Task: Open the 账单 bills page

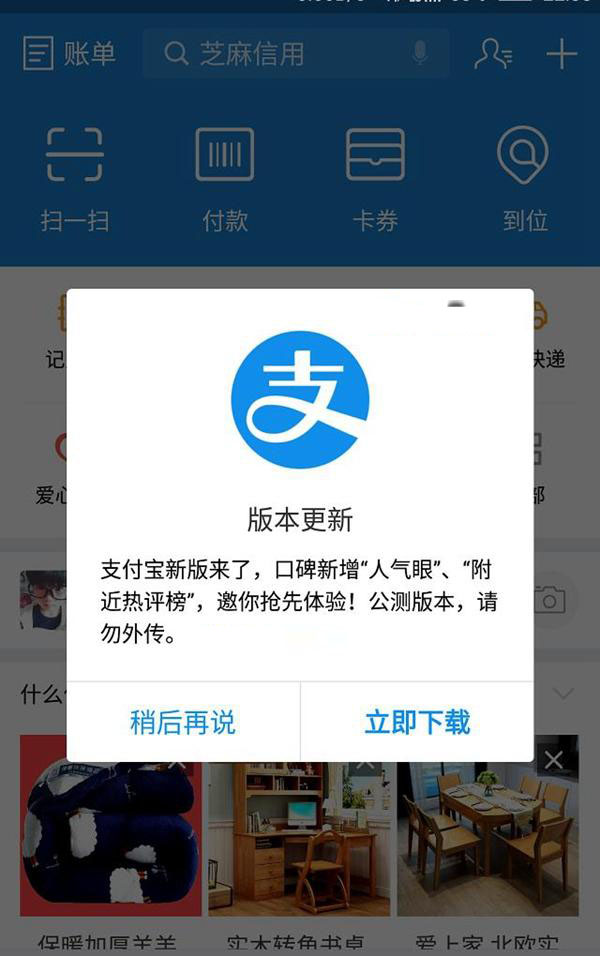Action: pos(70,53)
